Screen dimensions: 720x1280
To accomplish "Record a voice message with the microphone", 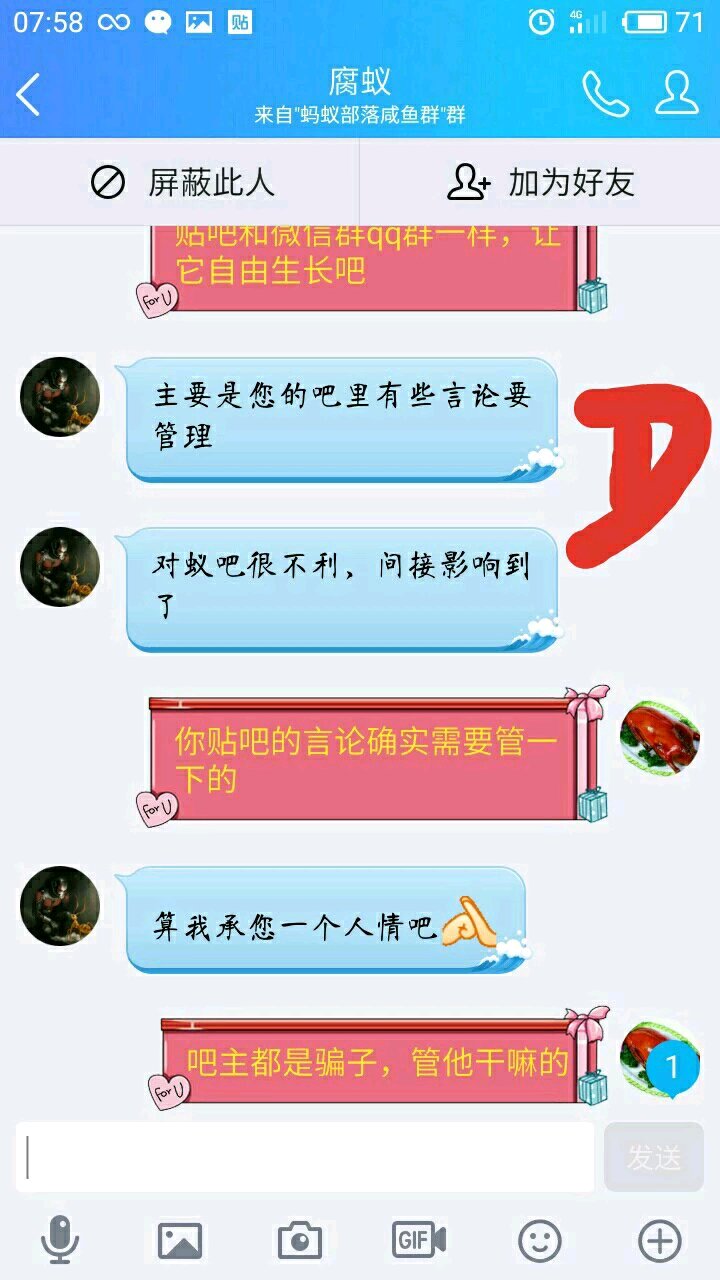I will pos(60,1241).
